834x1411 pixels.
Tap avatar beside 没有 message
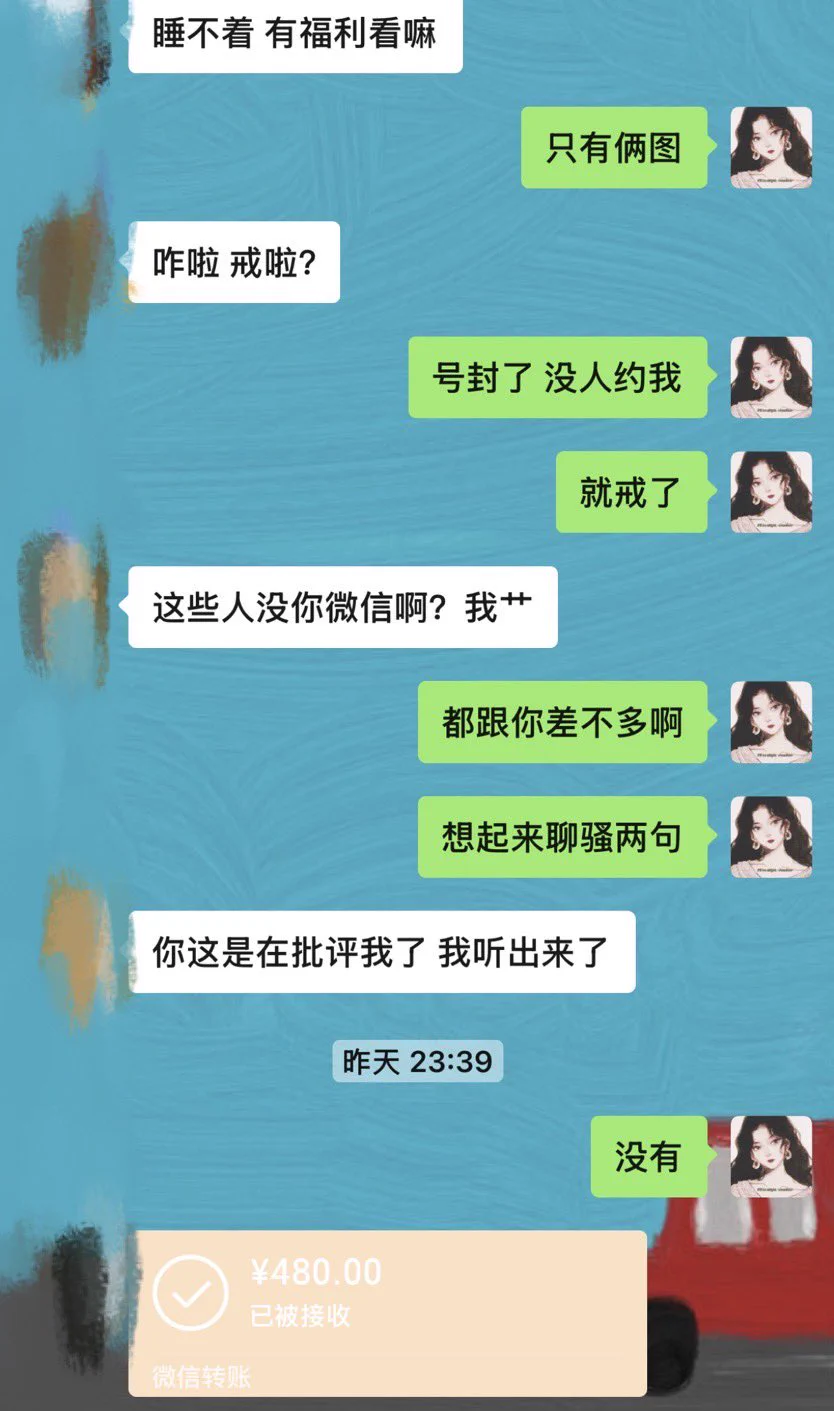pyautogui.click(x=771, y=1156)
